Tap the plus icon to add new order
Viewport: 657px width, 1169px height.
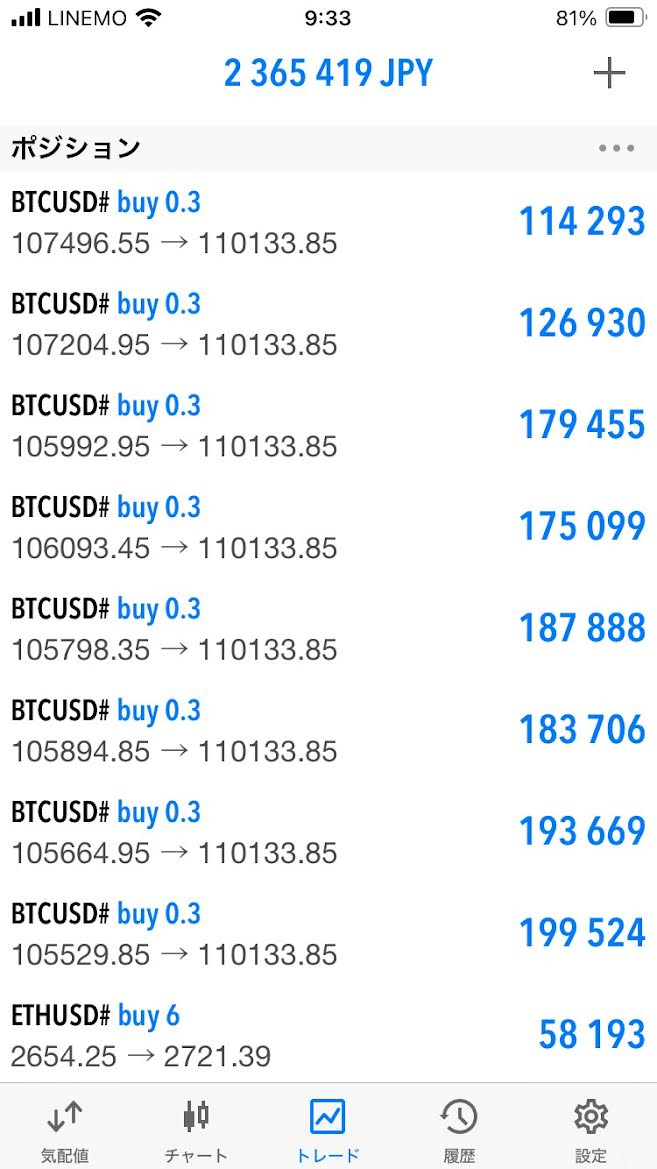tap(609, 73)
